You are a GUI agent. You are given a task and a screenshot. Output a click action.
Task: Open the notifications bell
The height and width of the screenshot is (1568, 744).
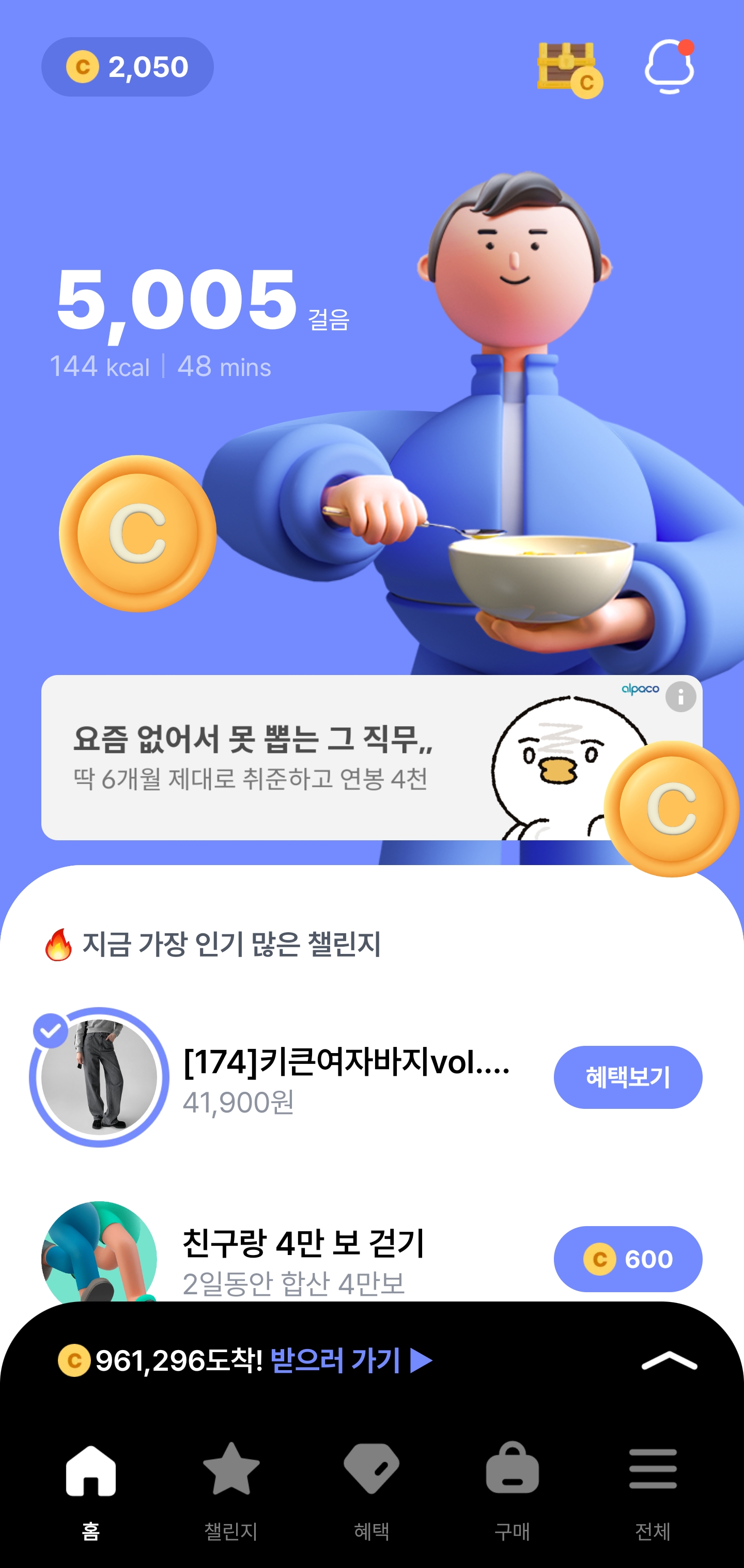pos(670,67)
